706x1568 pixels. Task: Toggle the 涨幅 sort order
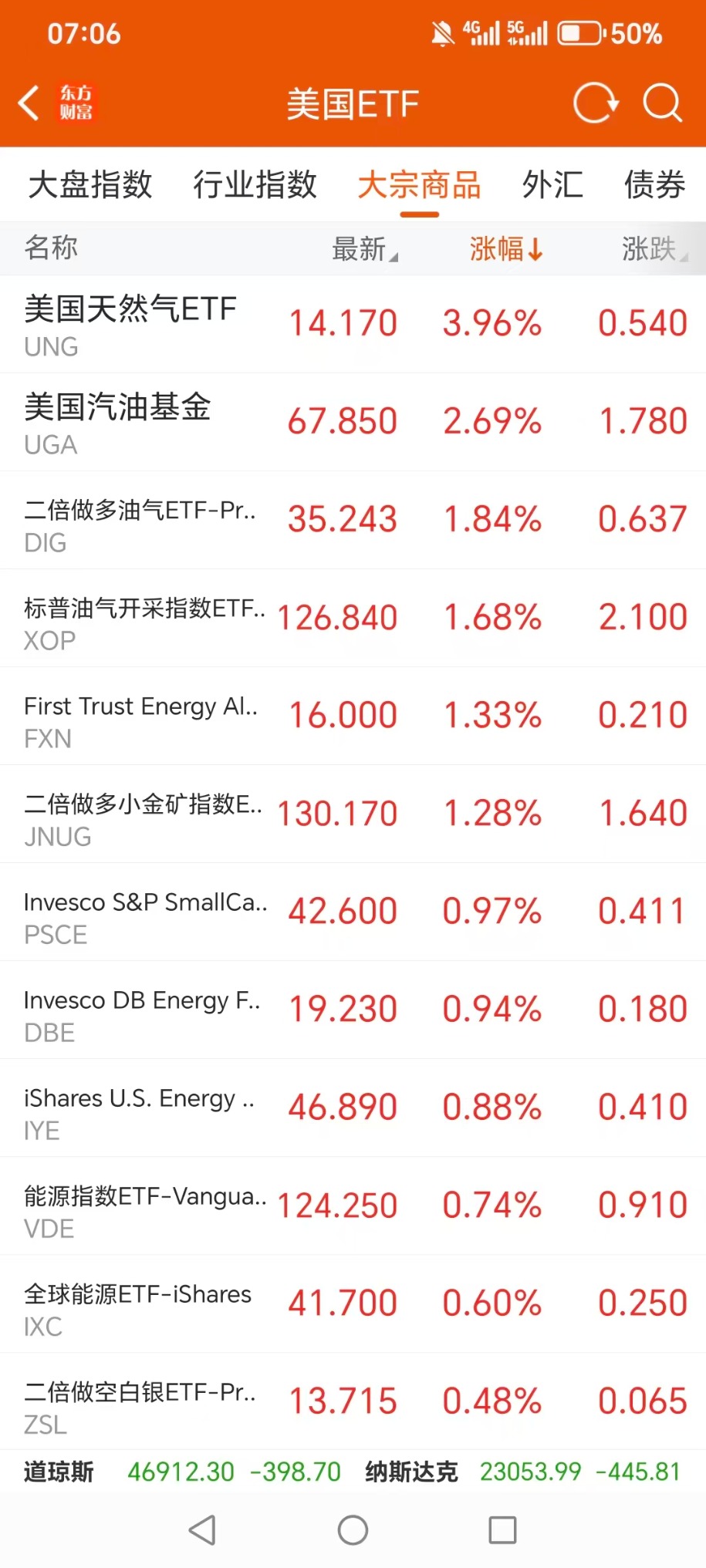tap(506, 249)
